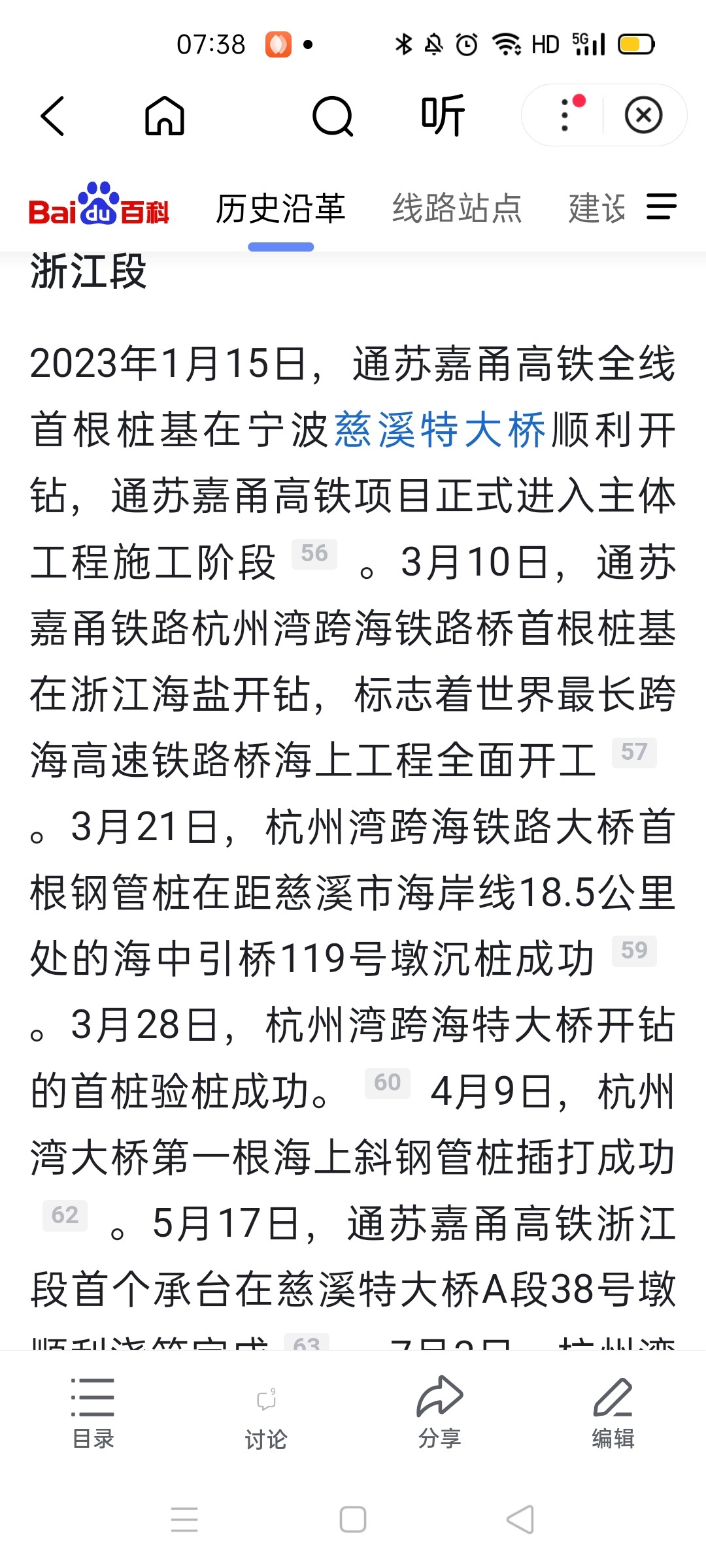Image resolution: width=706 pixels, height=1568 pixels.
Task: Switch to the 线路站点 tab
Action: (x=457, y=209)
